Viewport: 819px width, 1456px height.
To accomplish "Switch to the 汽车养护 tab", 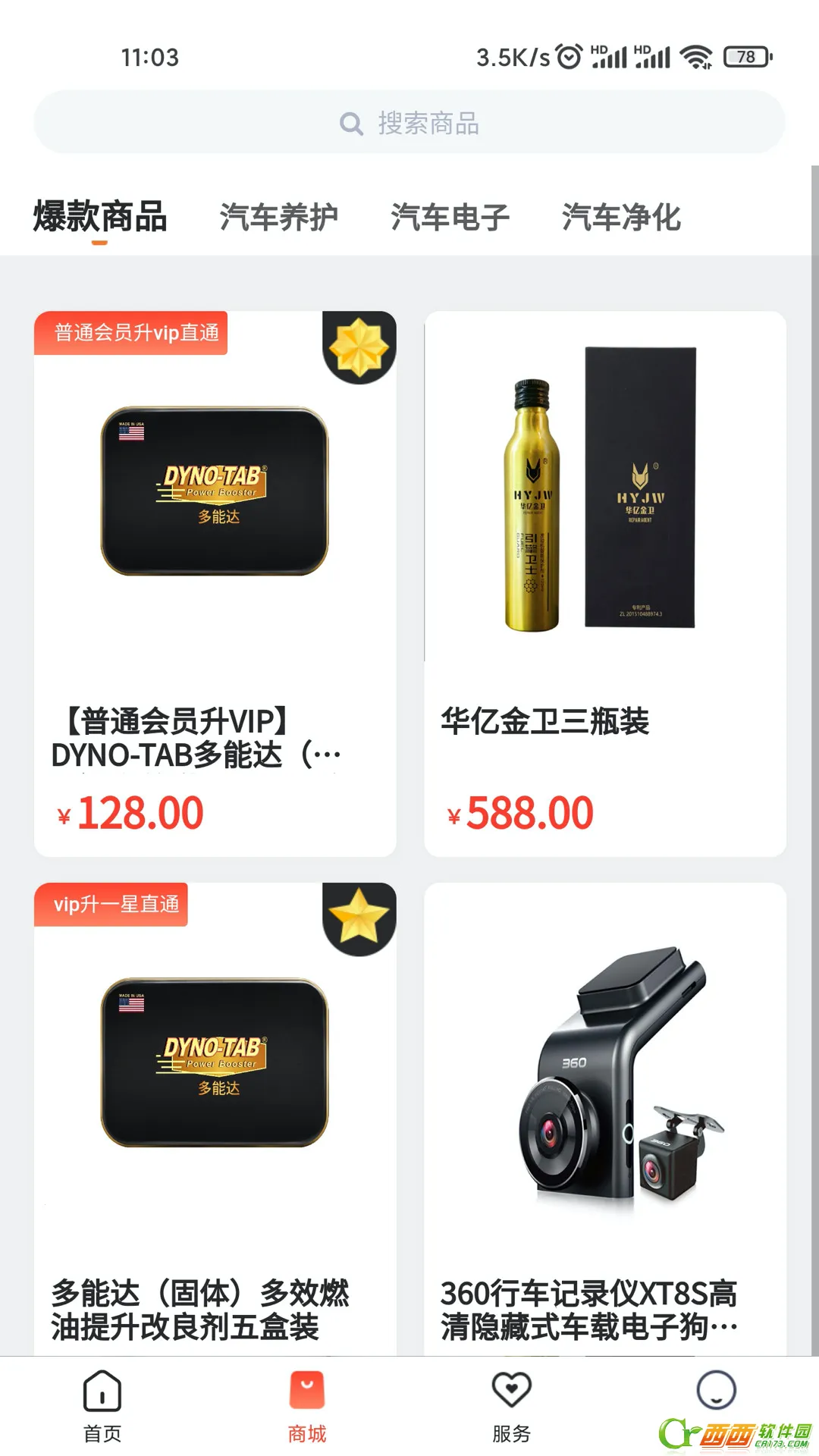I will click(278, 217).
